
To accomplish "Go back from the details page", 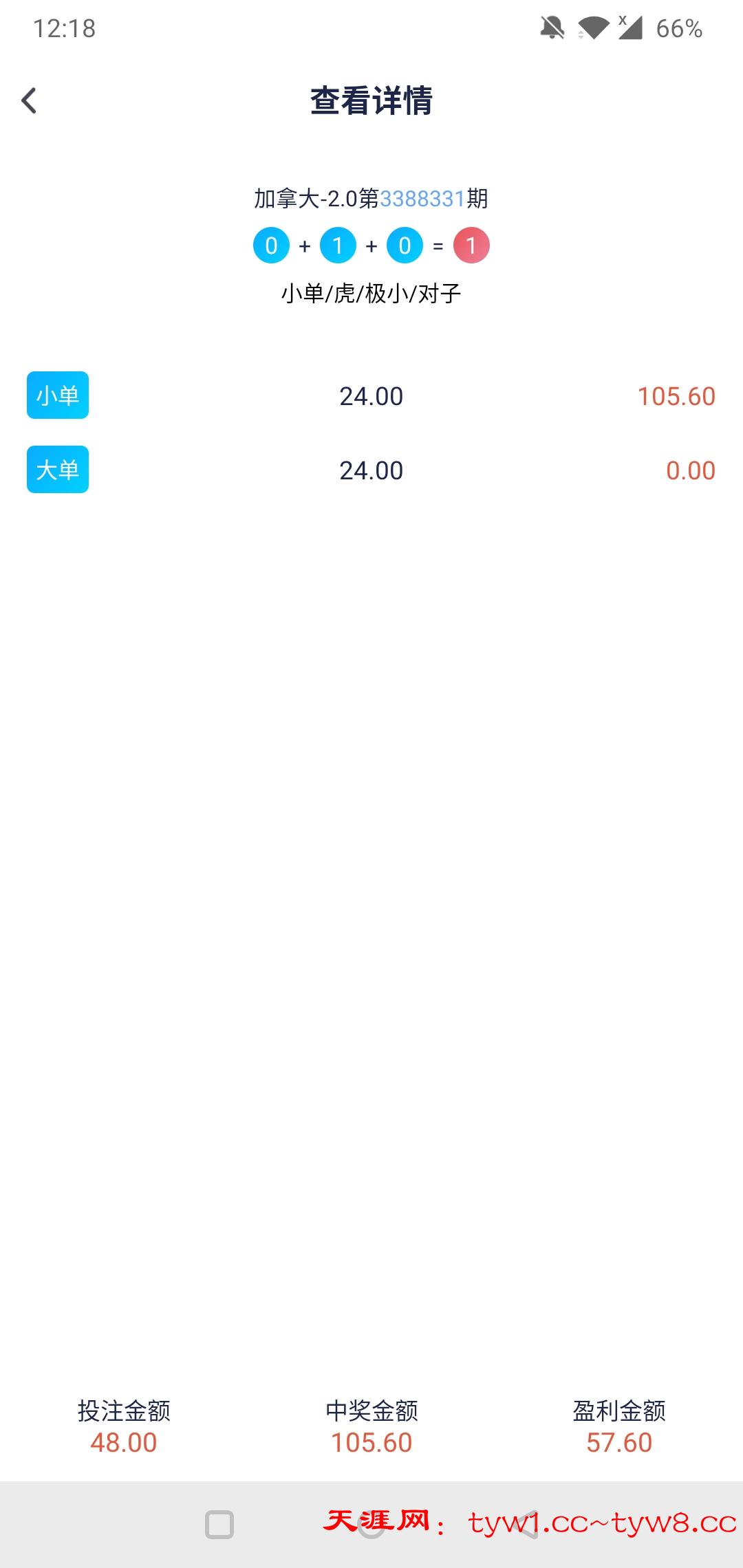I will click(29, 100).
